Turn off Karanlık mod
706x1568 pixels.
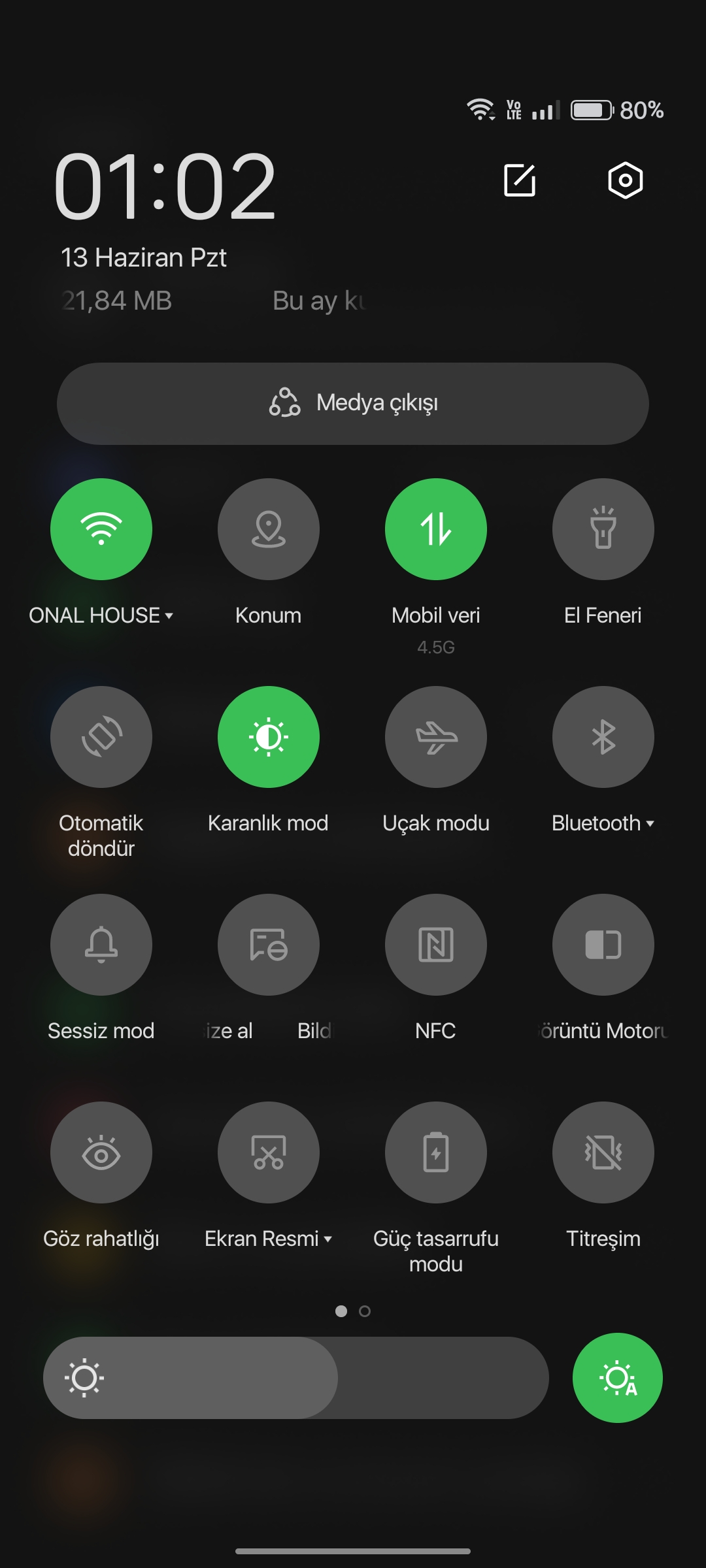(269, 737)
